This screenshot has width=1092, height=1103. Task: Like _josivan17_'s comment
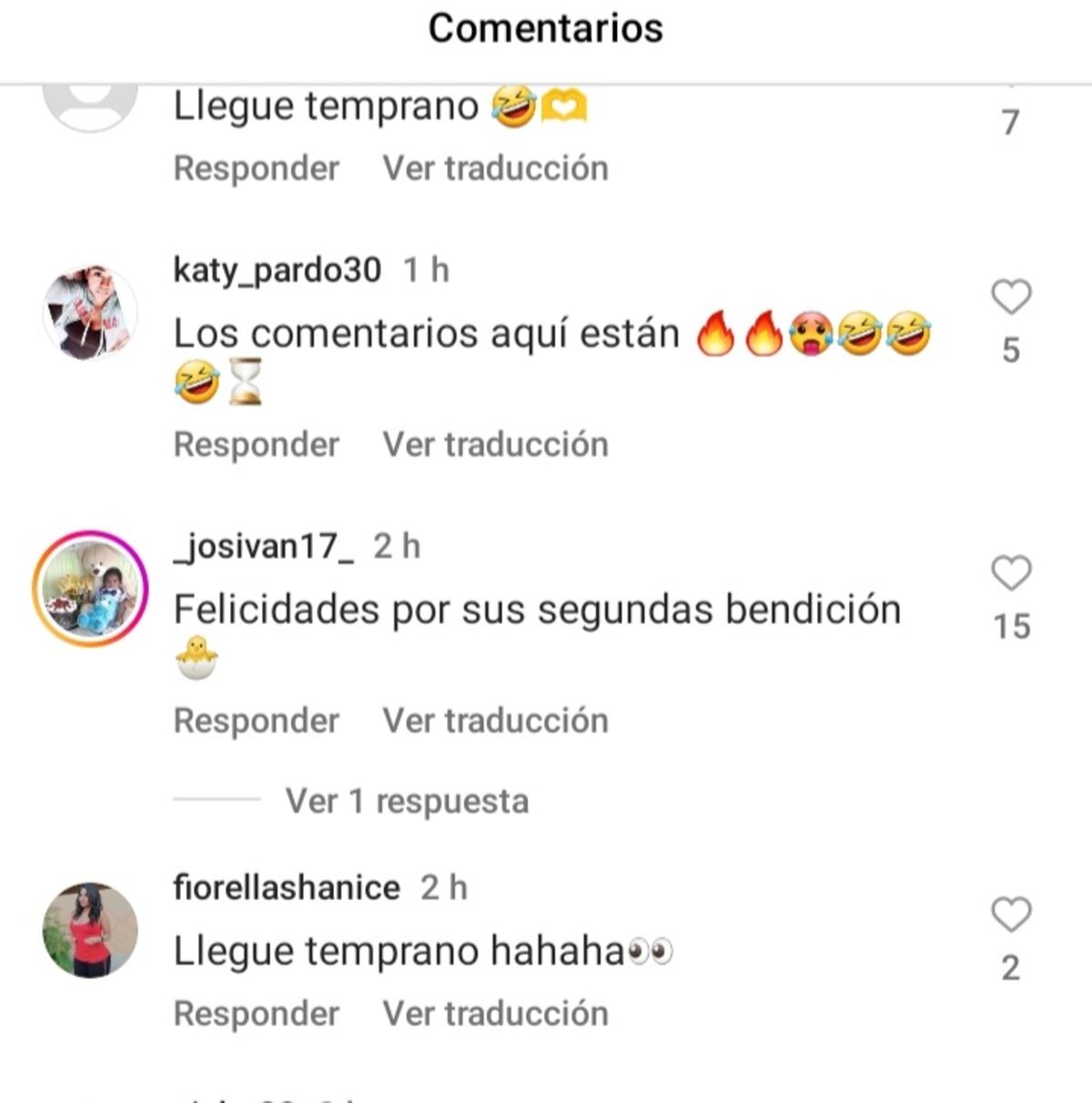click(x=1010, y=574)
